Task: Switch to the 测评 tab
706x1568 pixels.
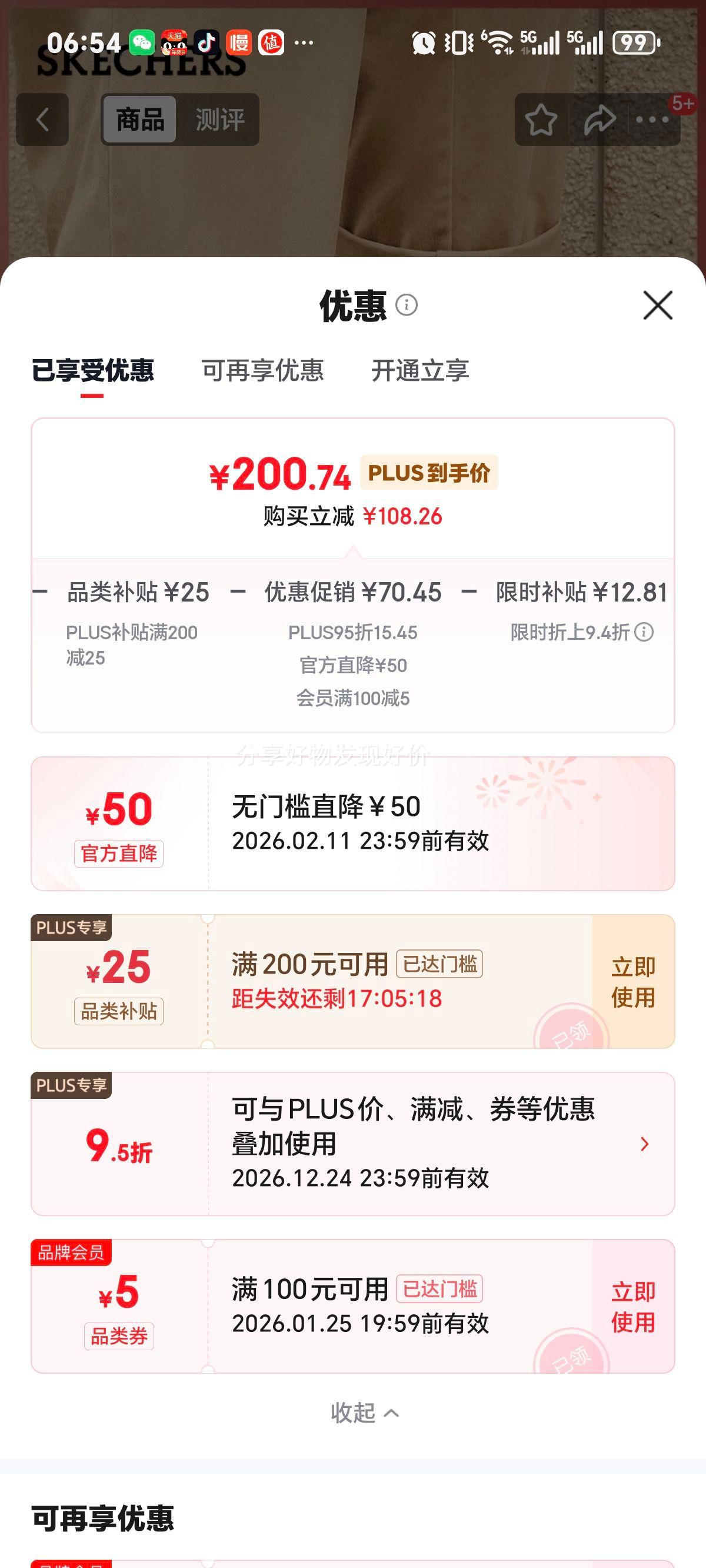Action: [x=220, y=119]
